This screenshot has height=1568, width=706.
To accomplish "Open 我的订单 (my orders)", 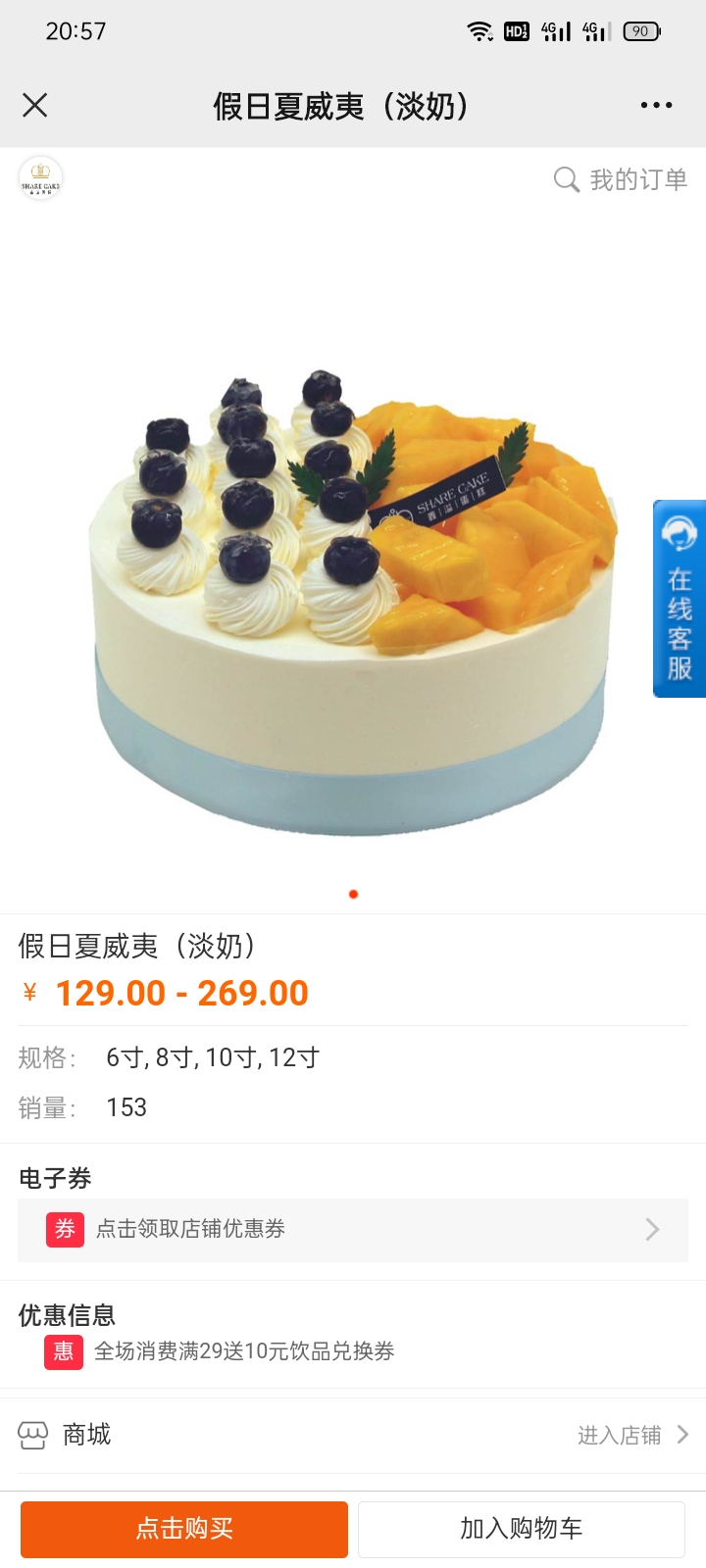I will click(621, 179).
